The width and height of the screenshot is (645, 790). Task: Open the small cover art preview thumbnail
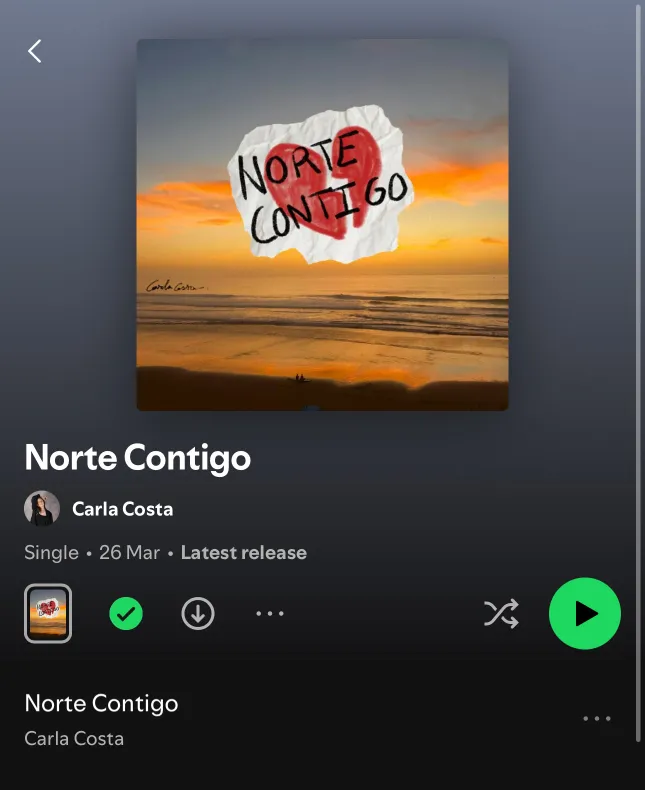pos(48,613)
